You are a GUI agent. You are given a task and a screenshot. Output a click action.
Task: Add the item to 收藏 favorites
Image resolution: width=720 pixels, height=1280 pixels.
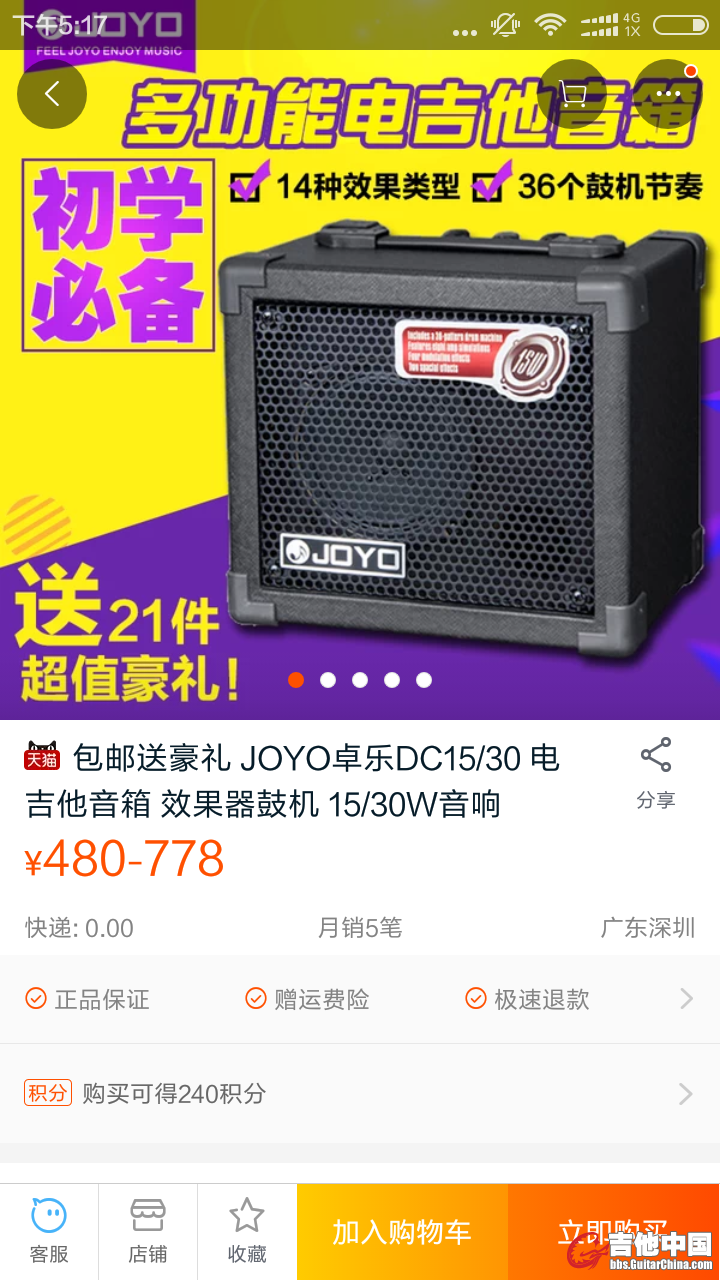[247, 1231]
